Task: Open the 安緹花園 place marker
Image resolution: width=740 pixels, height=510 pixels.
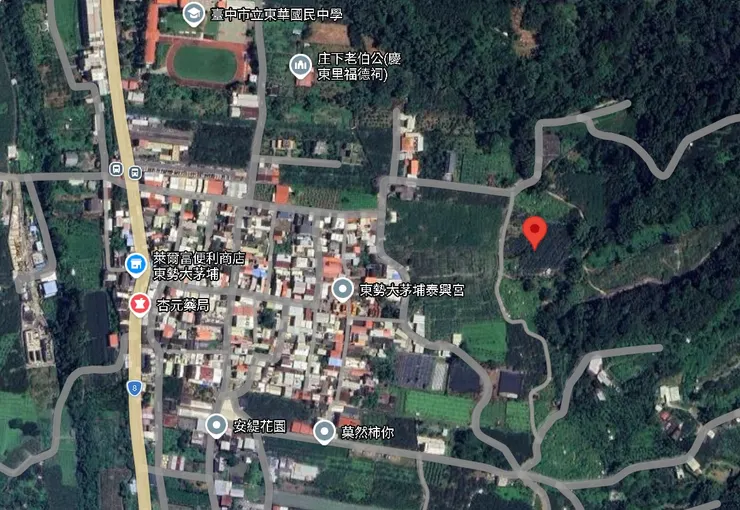Action: tap(217, 425)
